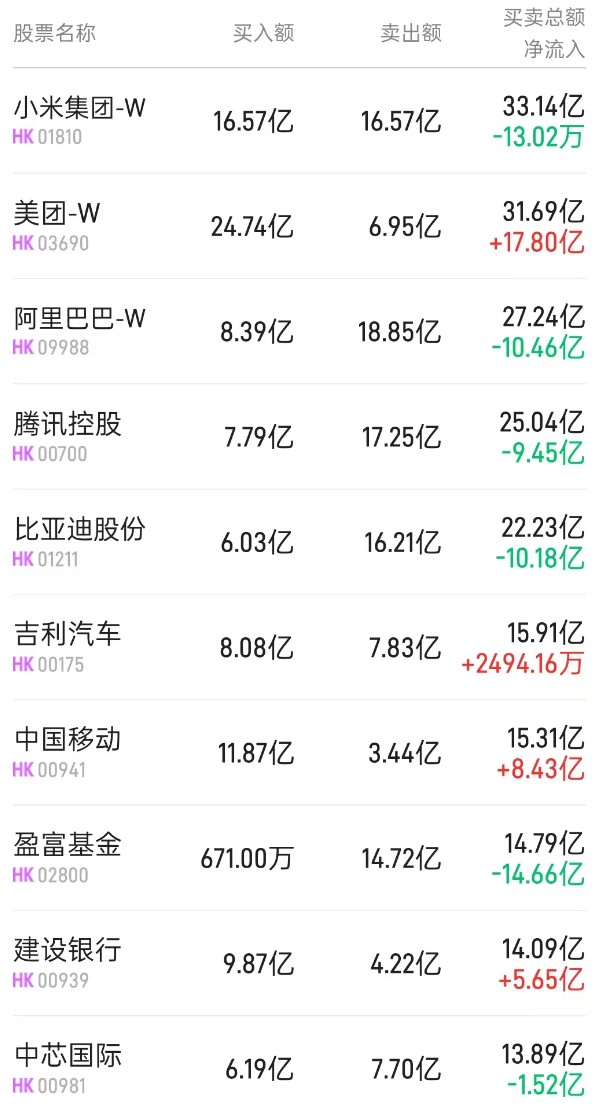Open the 小米集团-W stock row

pyautogui.click(x=300, y=121)
